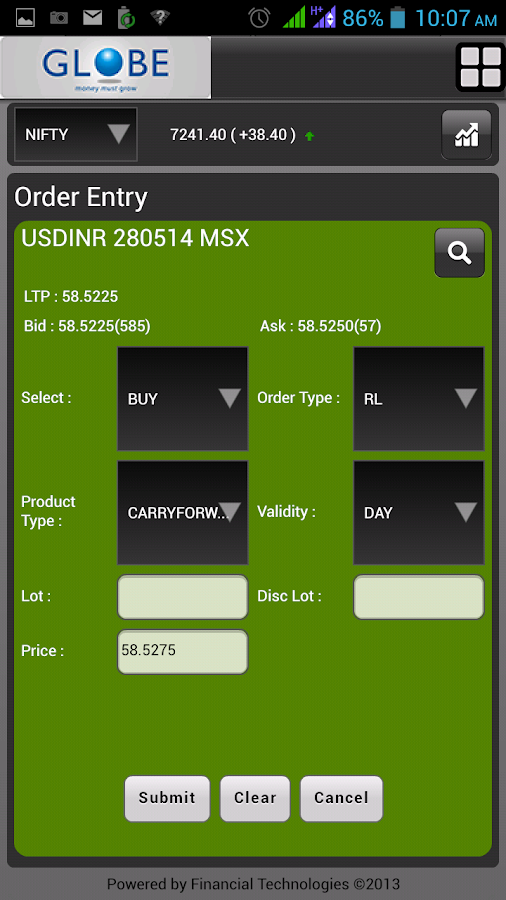
Task: Expand the Product Type CARRYFORWARD dropdown
Action: click(182, 513)
